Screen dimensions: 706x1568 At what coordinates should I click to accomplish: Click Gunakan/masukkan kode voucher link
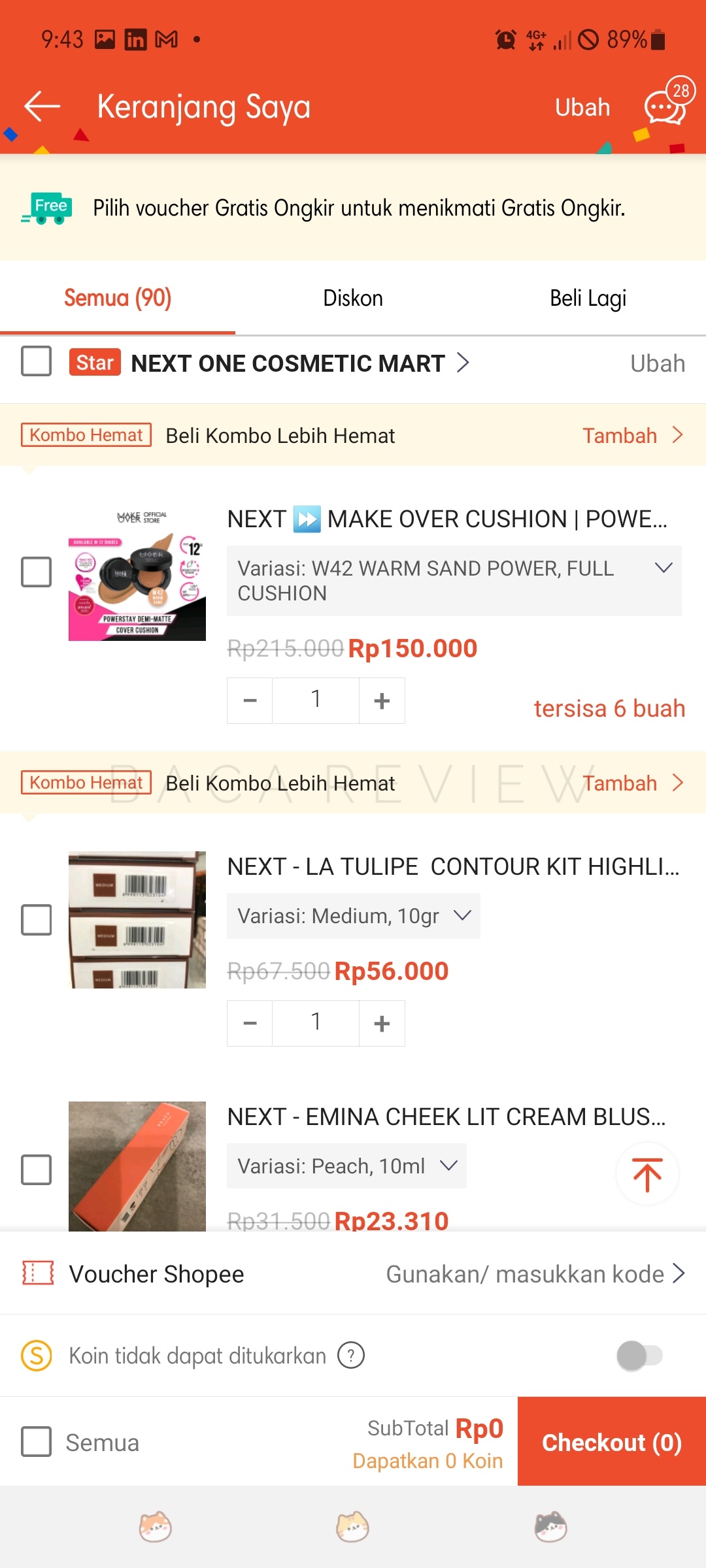coord(526,1273)
